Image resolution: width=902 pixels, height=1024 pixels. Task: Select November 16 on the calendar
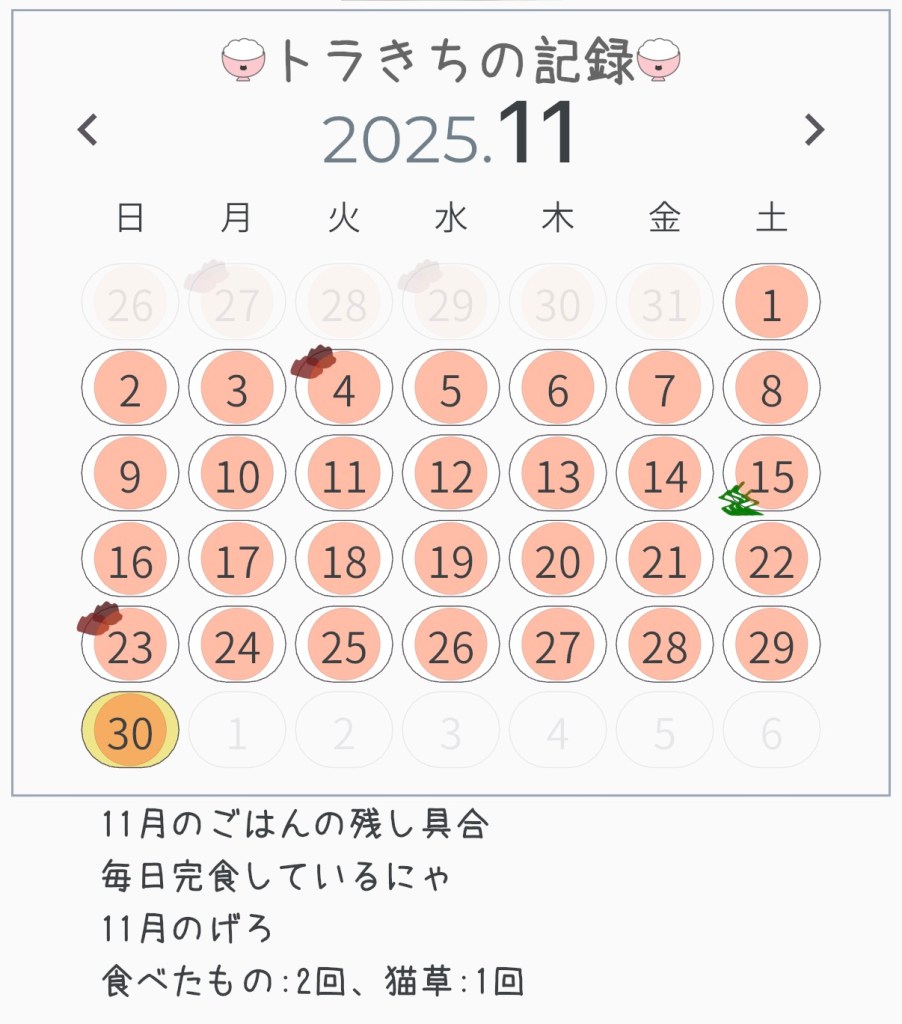tap(130, 562)
